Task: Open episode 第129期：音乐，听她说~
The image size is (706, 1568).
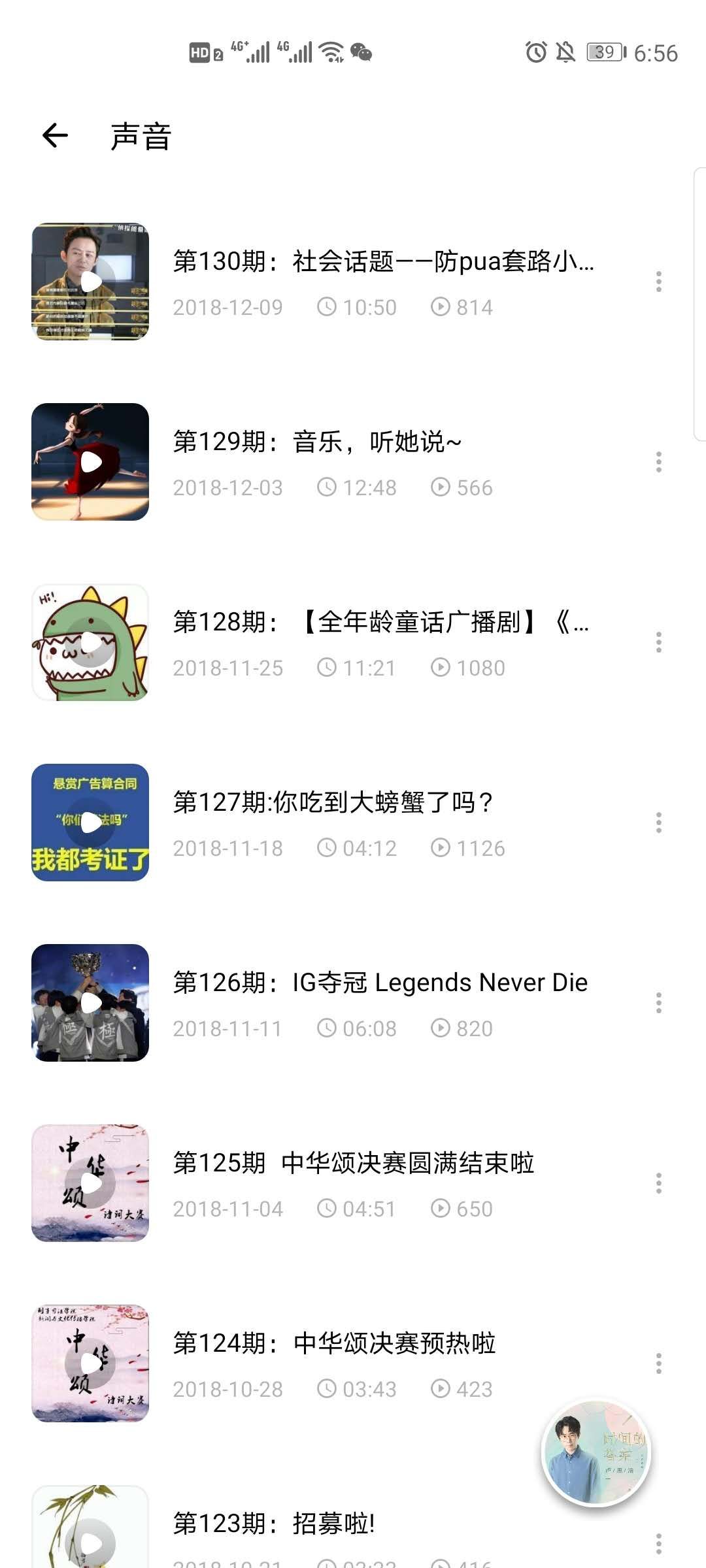Action: pos(318,442)
